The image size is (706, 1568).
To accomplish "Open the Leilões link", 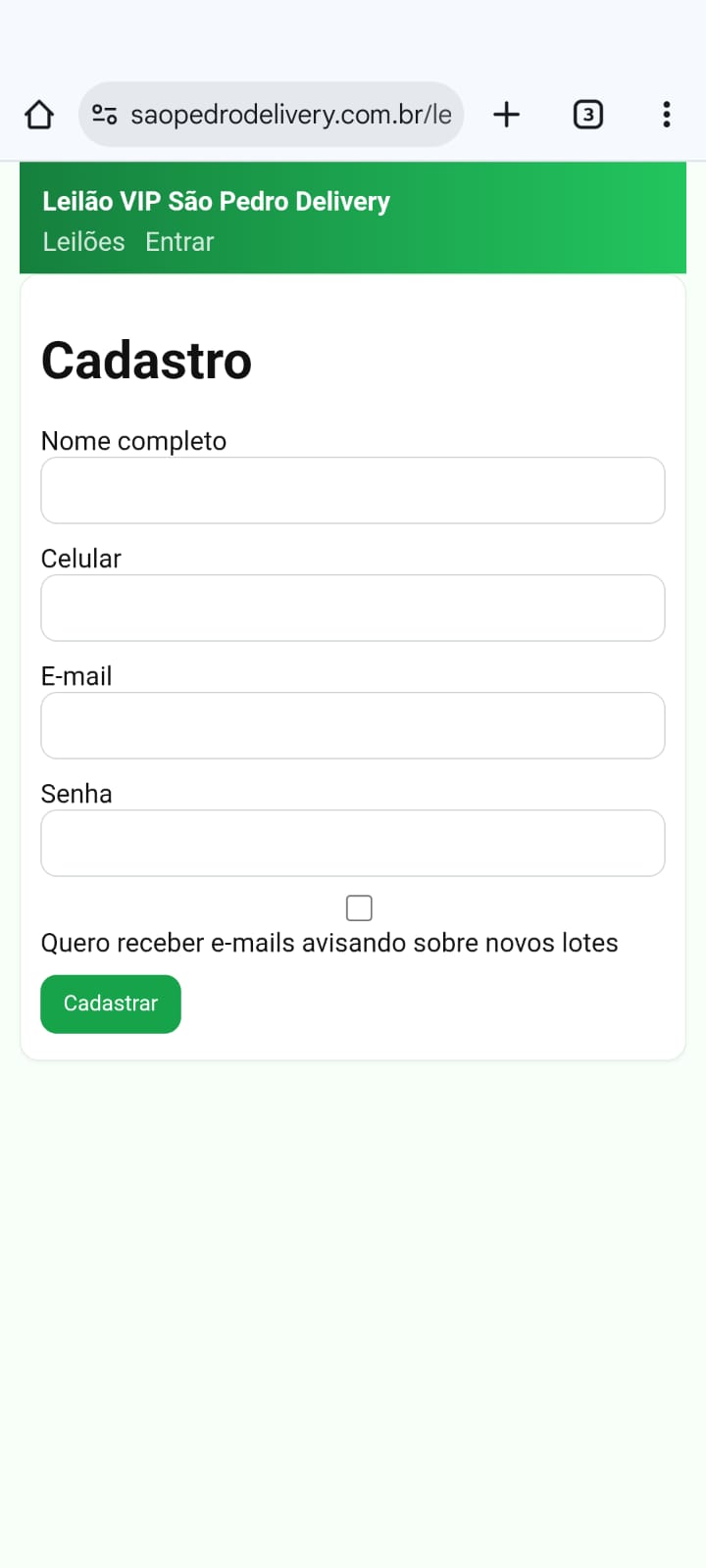I will tap(83, 242).
